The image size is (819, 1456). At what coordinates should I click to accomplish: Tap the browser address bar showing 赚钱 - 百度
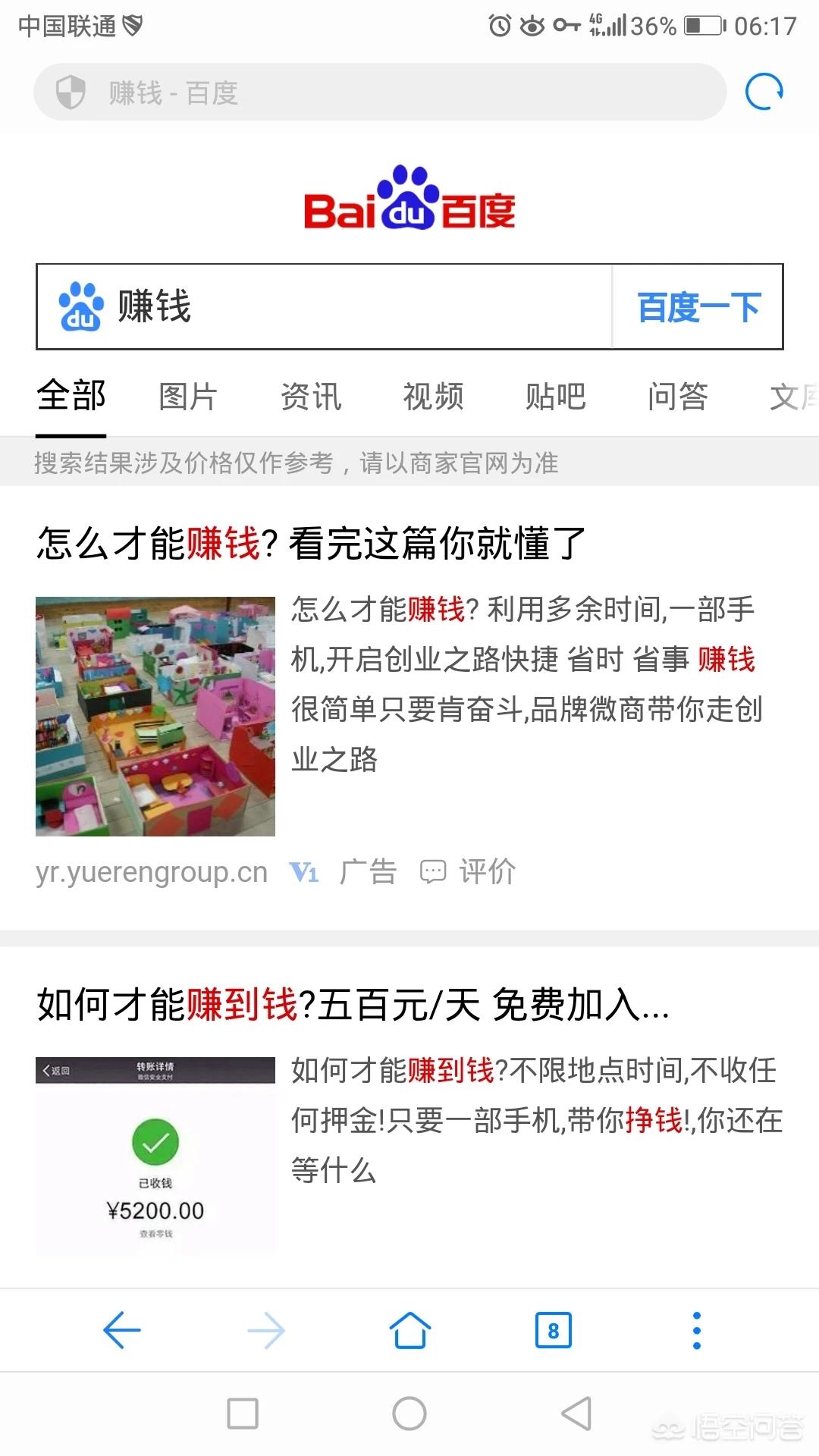(x=379, y=93)
